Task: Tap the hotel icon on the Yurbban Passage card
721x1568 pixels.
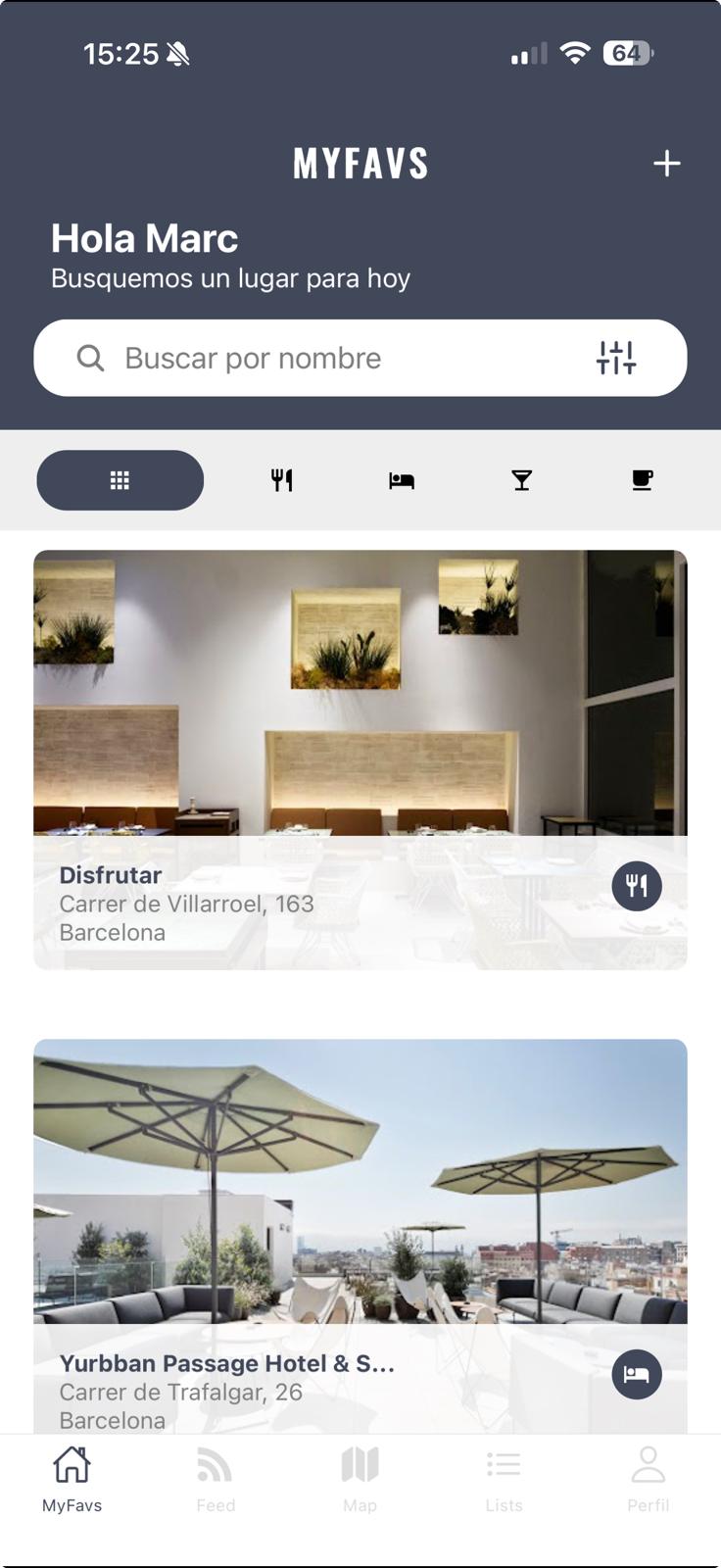Action: (x=637, y=1373)
